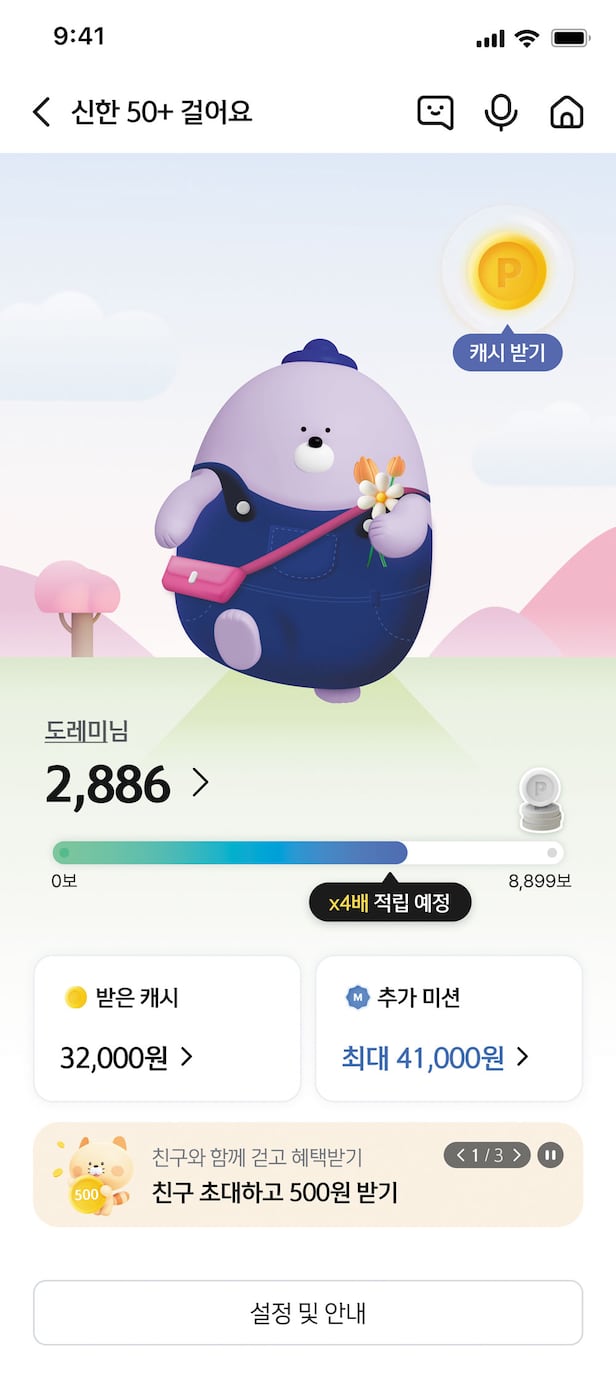Open the 받은 캐시 32,000원 card
The width and height of the screenshot is (616, 1393).
[x=167, y=1028]
